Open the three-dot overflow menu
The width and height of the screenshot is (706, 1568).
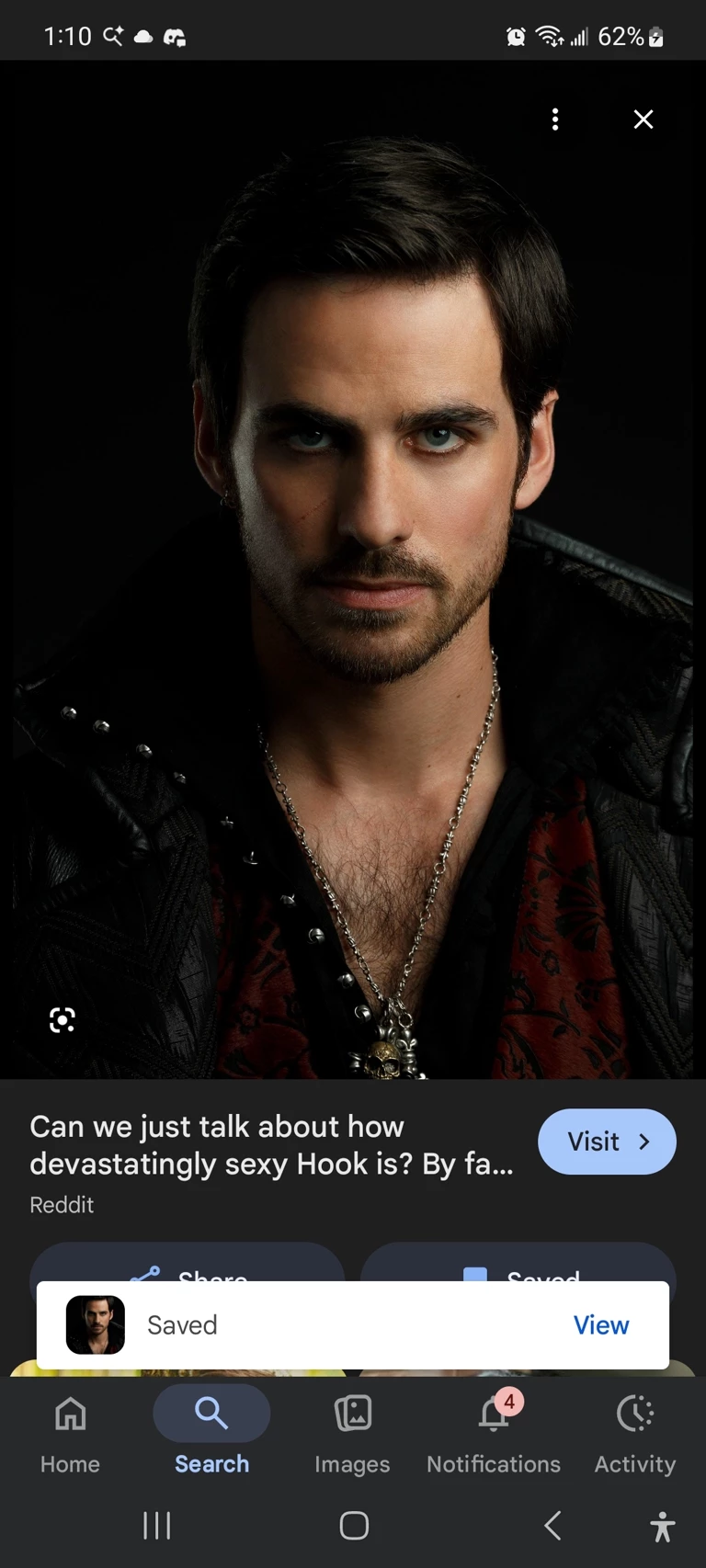pyautogui.click(x=555, y=119)
